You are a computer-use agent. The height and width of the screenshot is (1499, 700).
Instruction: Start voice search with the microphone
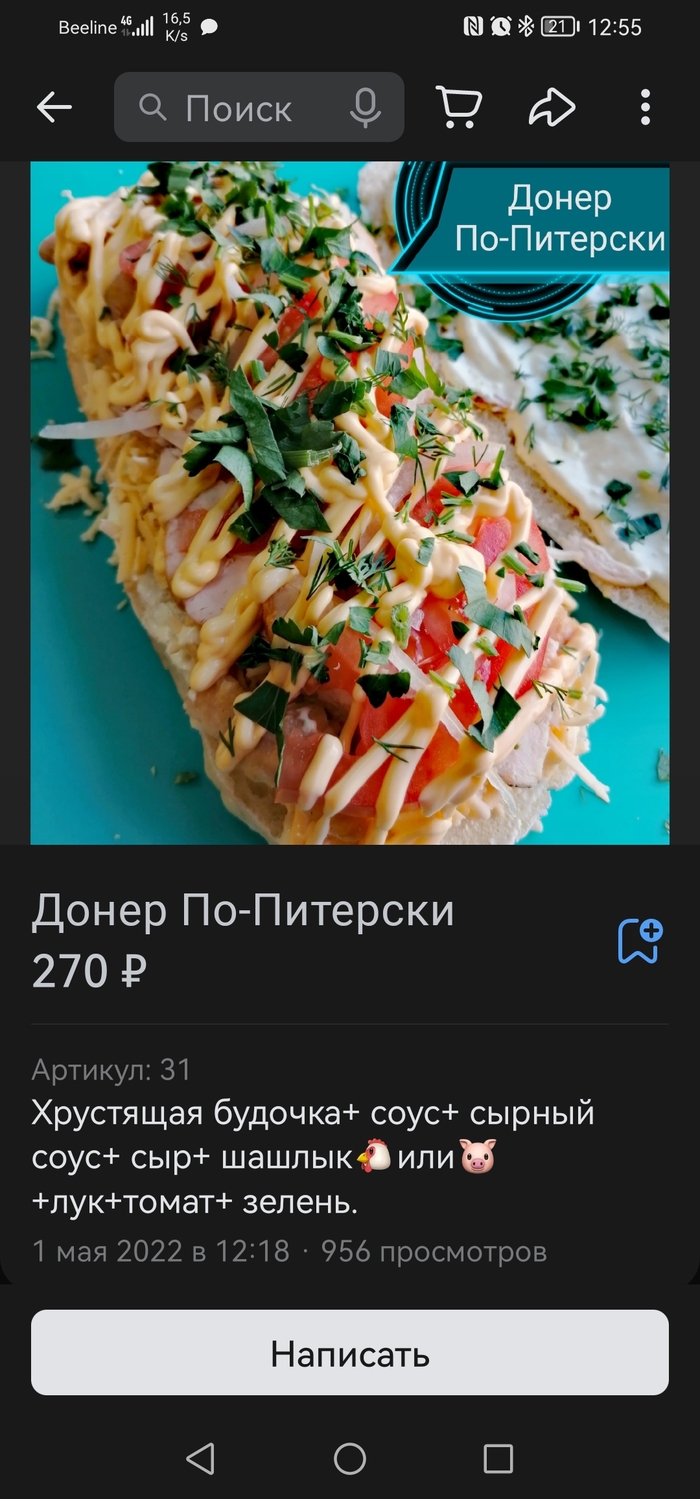(x=366, y=108)
